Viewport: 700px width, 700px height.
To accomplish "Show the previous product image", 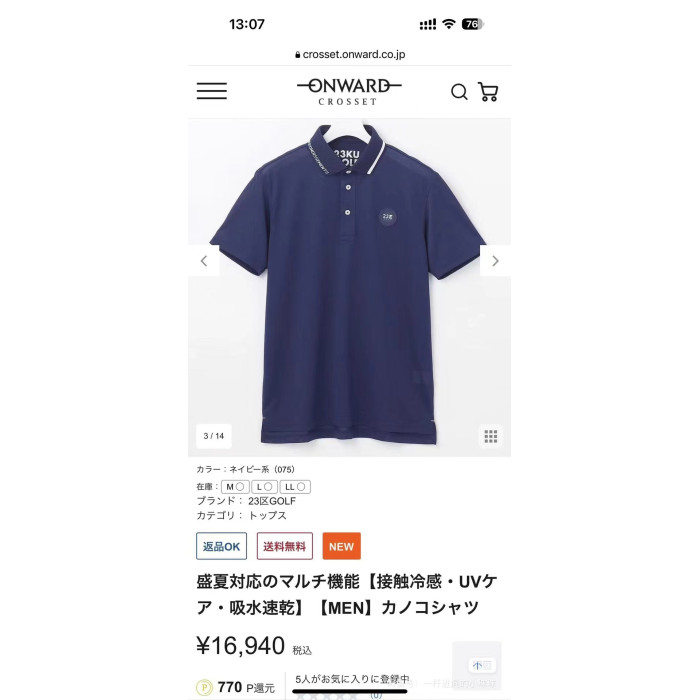I will pos(204,261).
